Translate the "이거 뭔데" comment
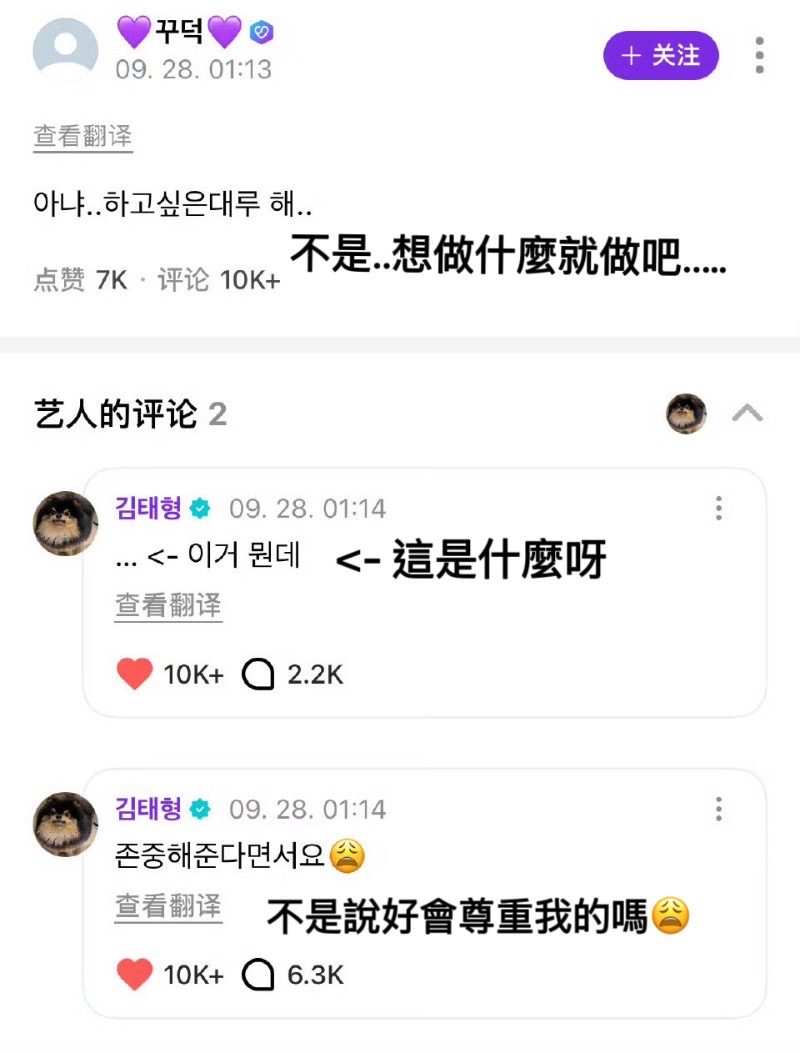 [168, 606]
